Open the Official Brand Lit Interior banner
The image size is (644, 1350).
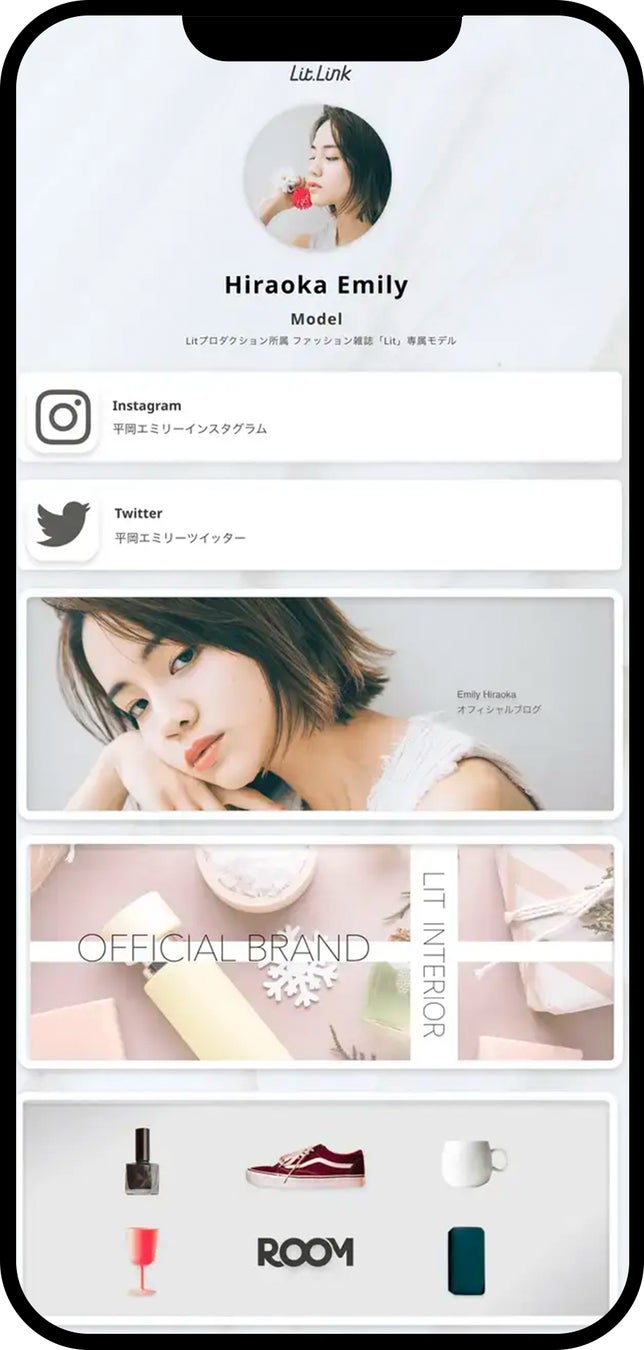pos(320,952)
